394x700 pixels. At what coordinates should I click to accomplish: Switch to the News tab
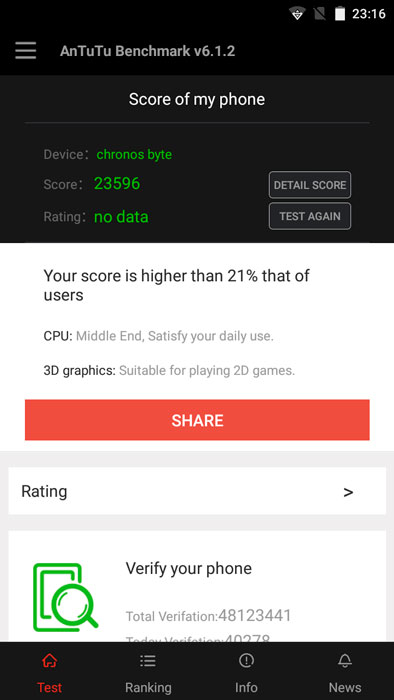(x=345, y=672)
